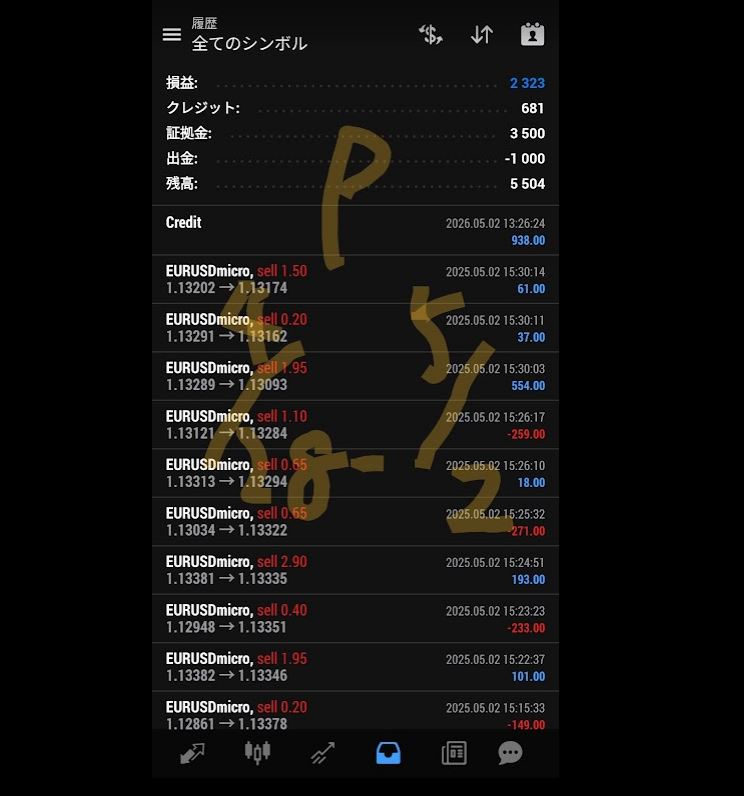
Task: Open the symbol filter dollar icon
Action: [430, 35]
